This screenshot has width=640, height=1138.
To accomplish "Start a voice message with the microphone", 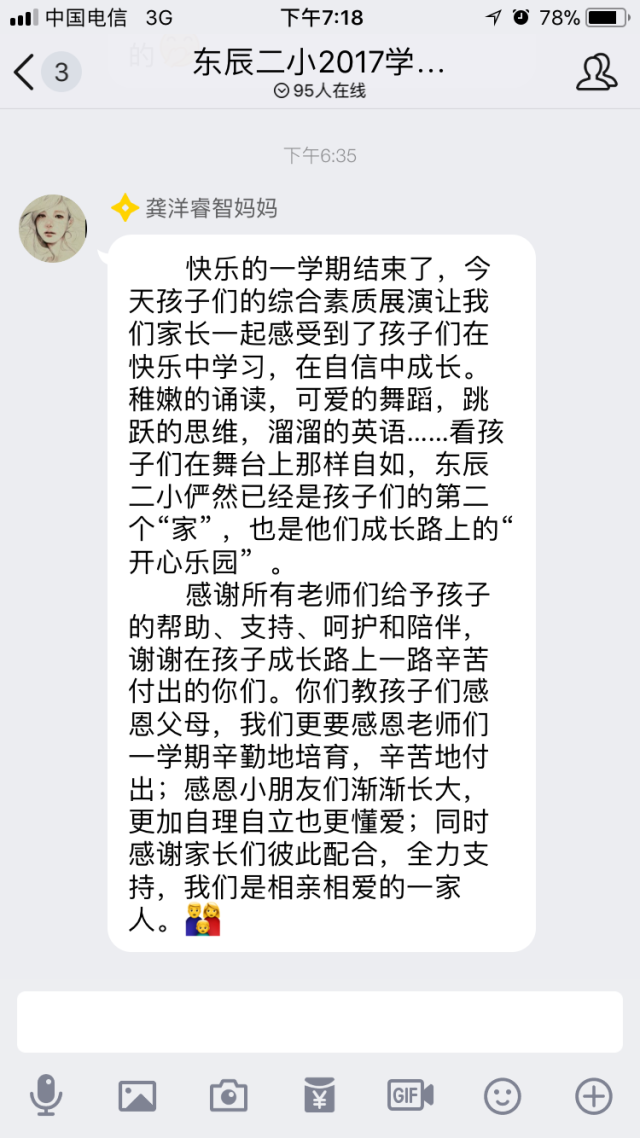I will [x=46, y=1096].
